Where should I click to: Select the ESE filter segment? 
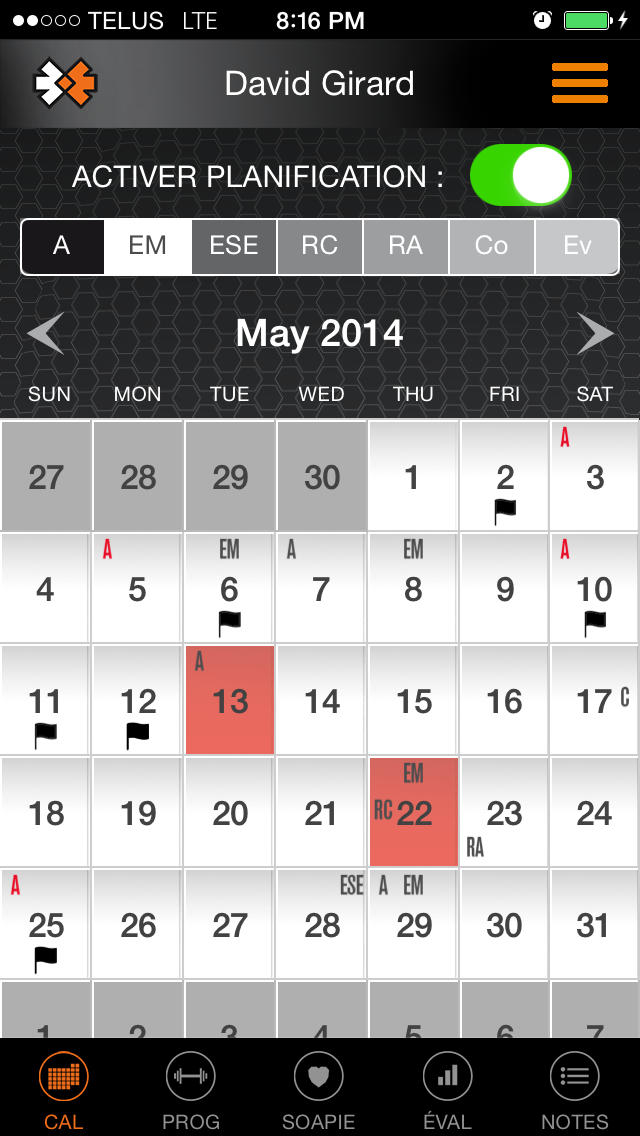click(x=233, y=246)
